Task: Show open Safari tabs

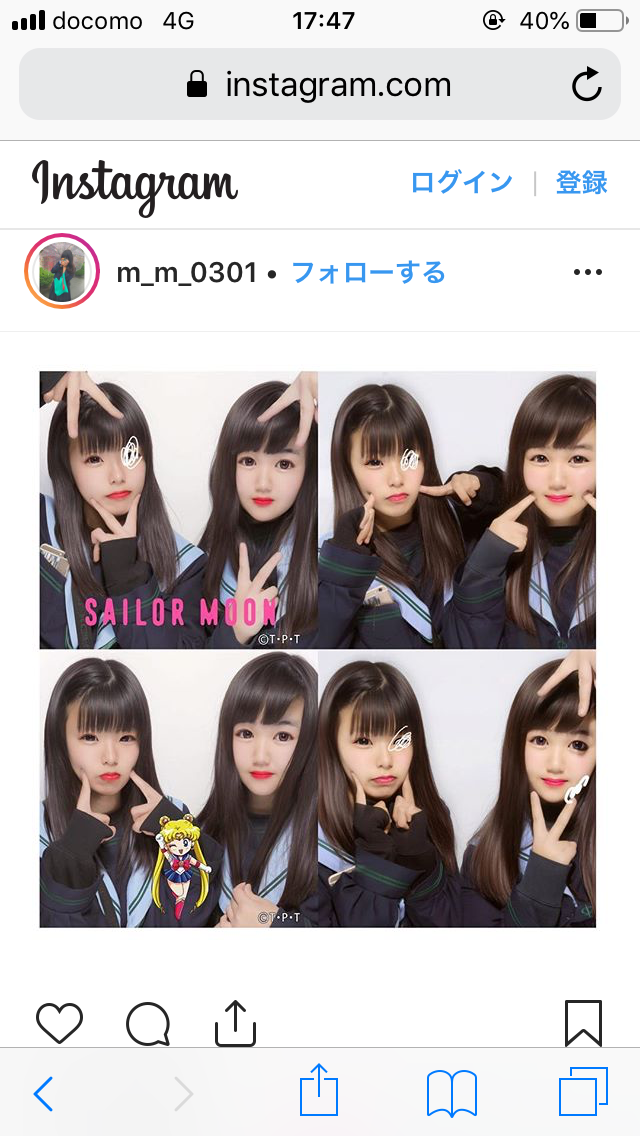Action: (x=583, y=1093)
